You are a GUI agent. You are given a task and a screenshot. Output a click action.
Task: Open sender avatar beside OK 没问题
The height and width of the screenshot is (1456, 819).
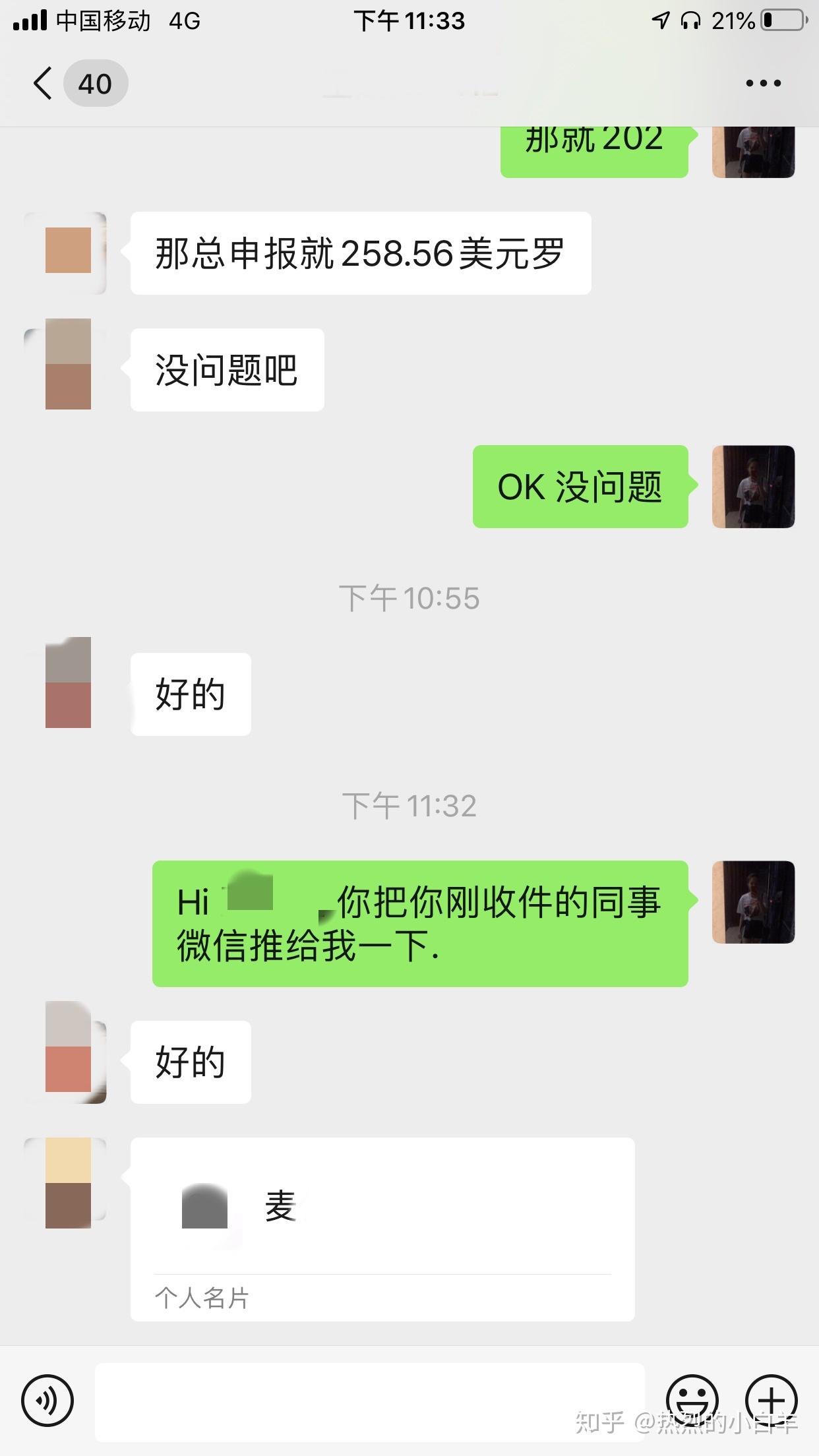pos(753,487)
